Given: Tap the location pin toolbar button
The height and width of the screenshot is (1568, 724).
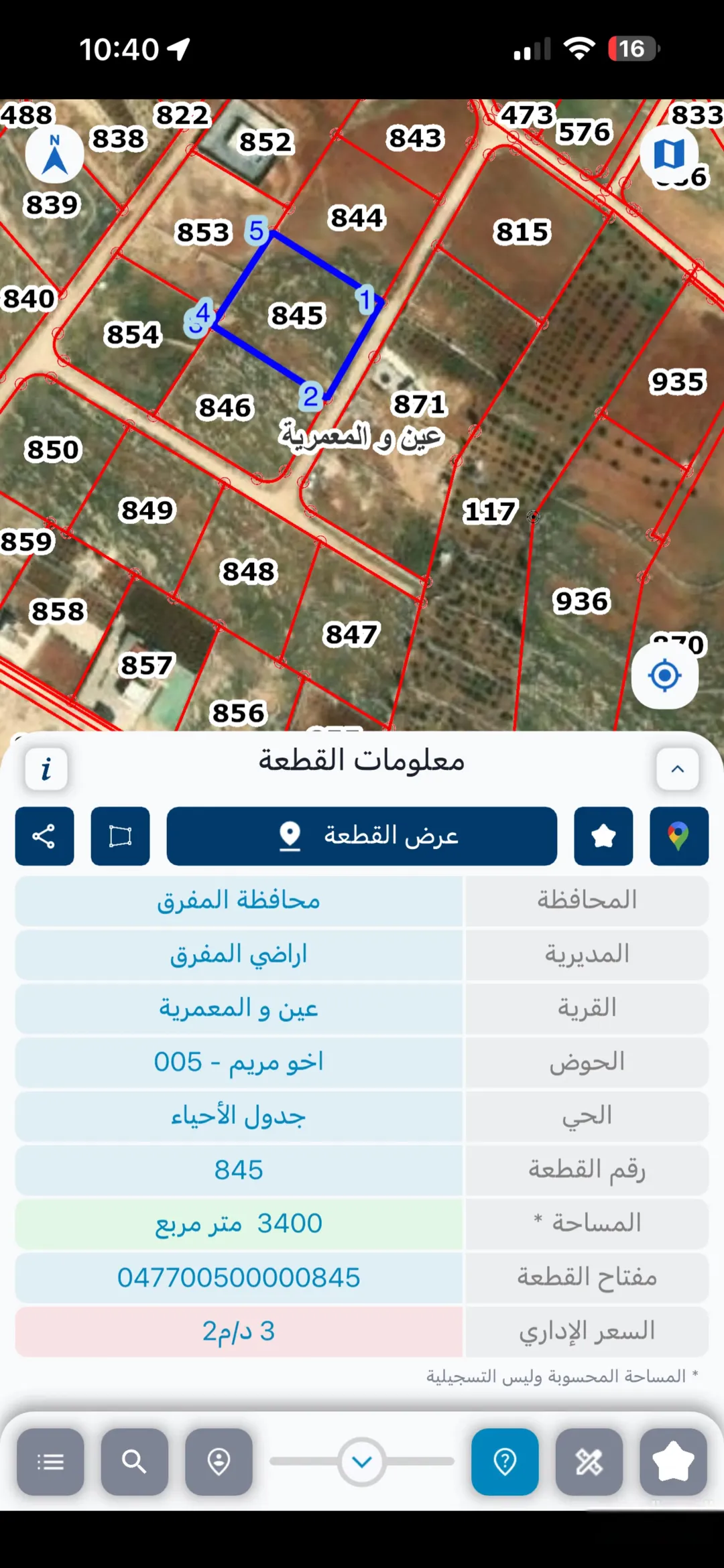Looking at the screenshot, I should click(219, 1462).
